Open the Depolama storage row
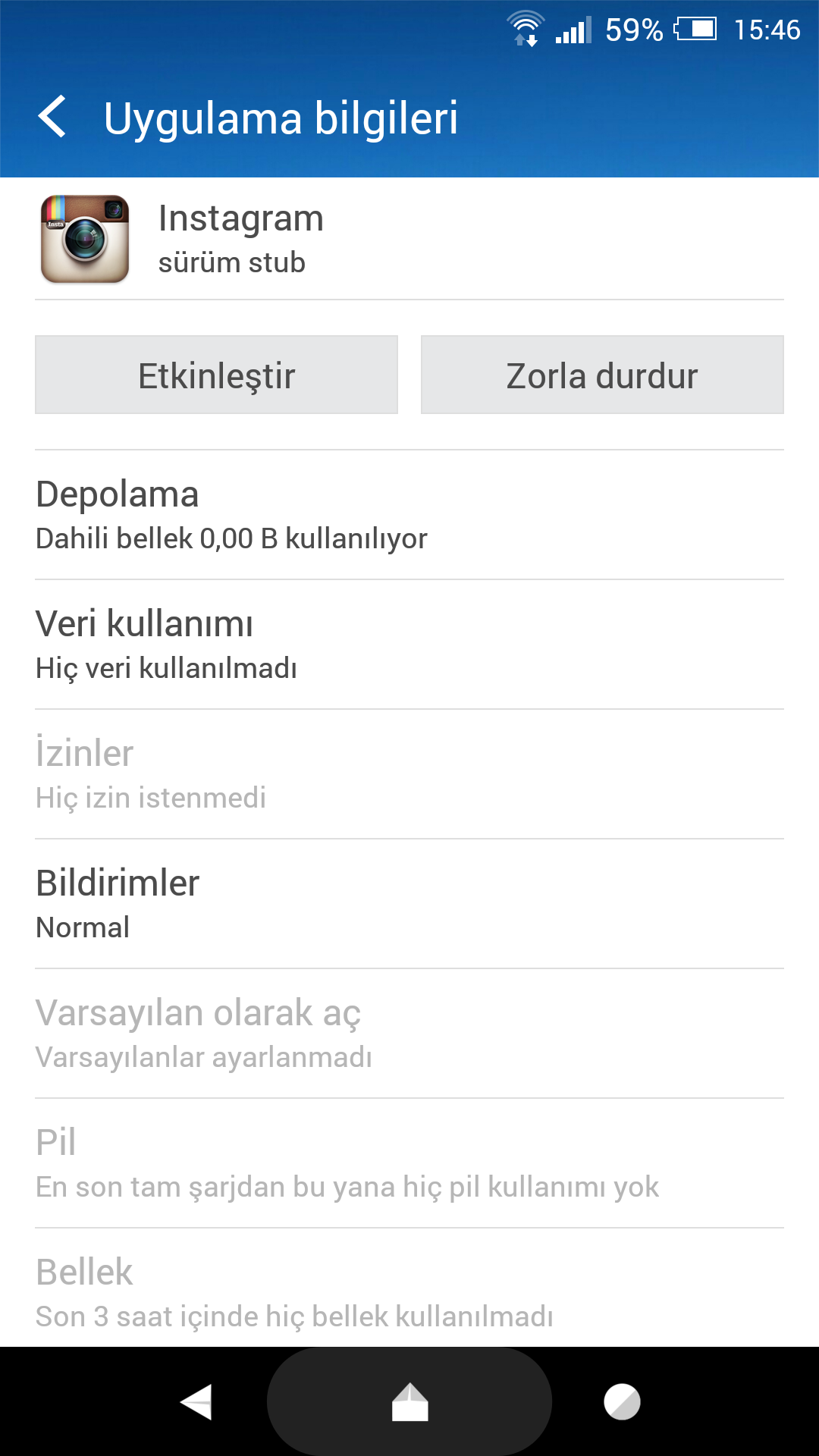This screenshot has width=819, height=1456. (x=409, y=515)
